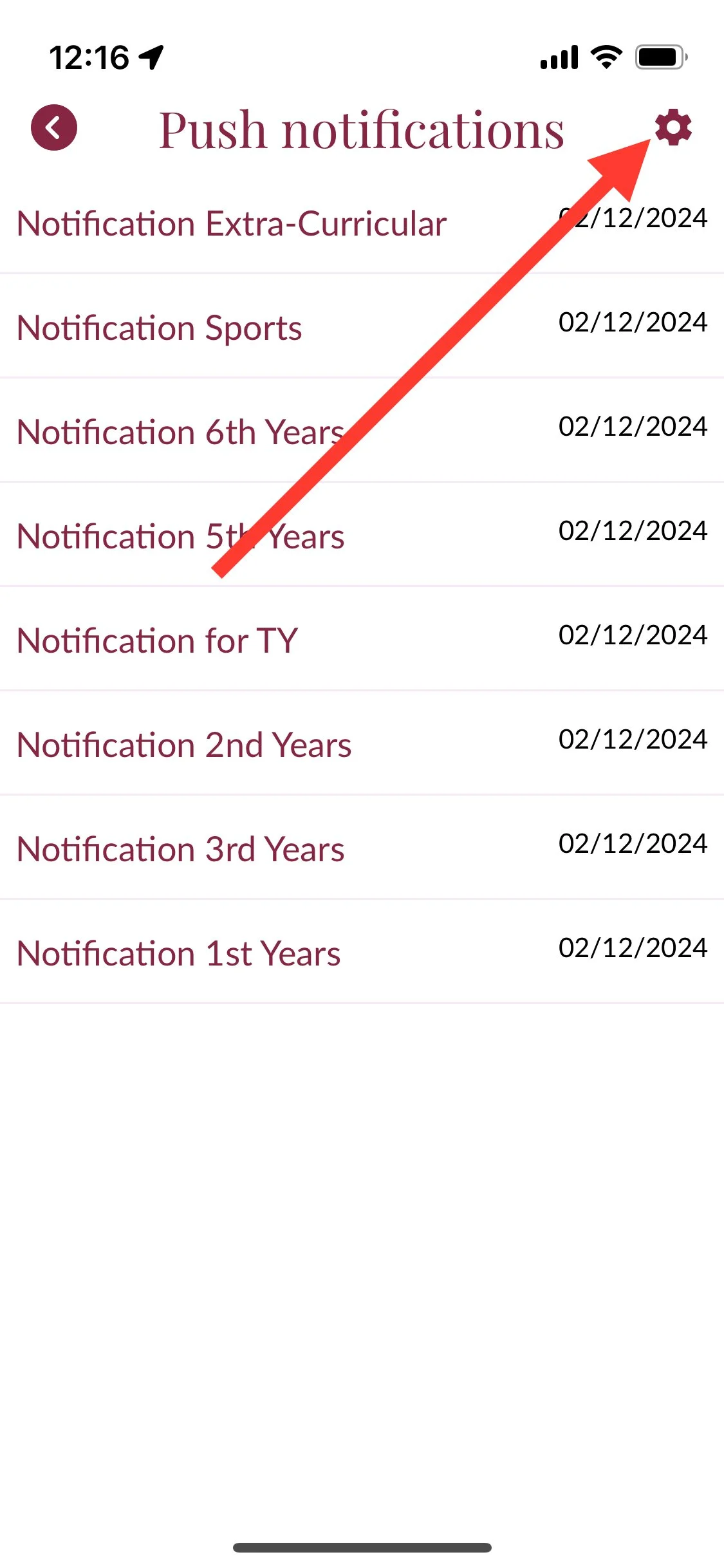Open the Notification Sports row
The height and width of the screenshot is (1568, 724).
(x=160, y=328)
